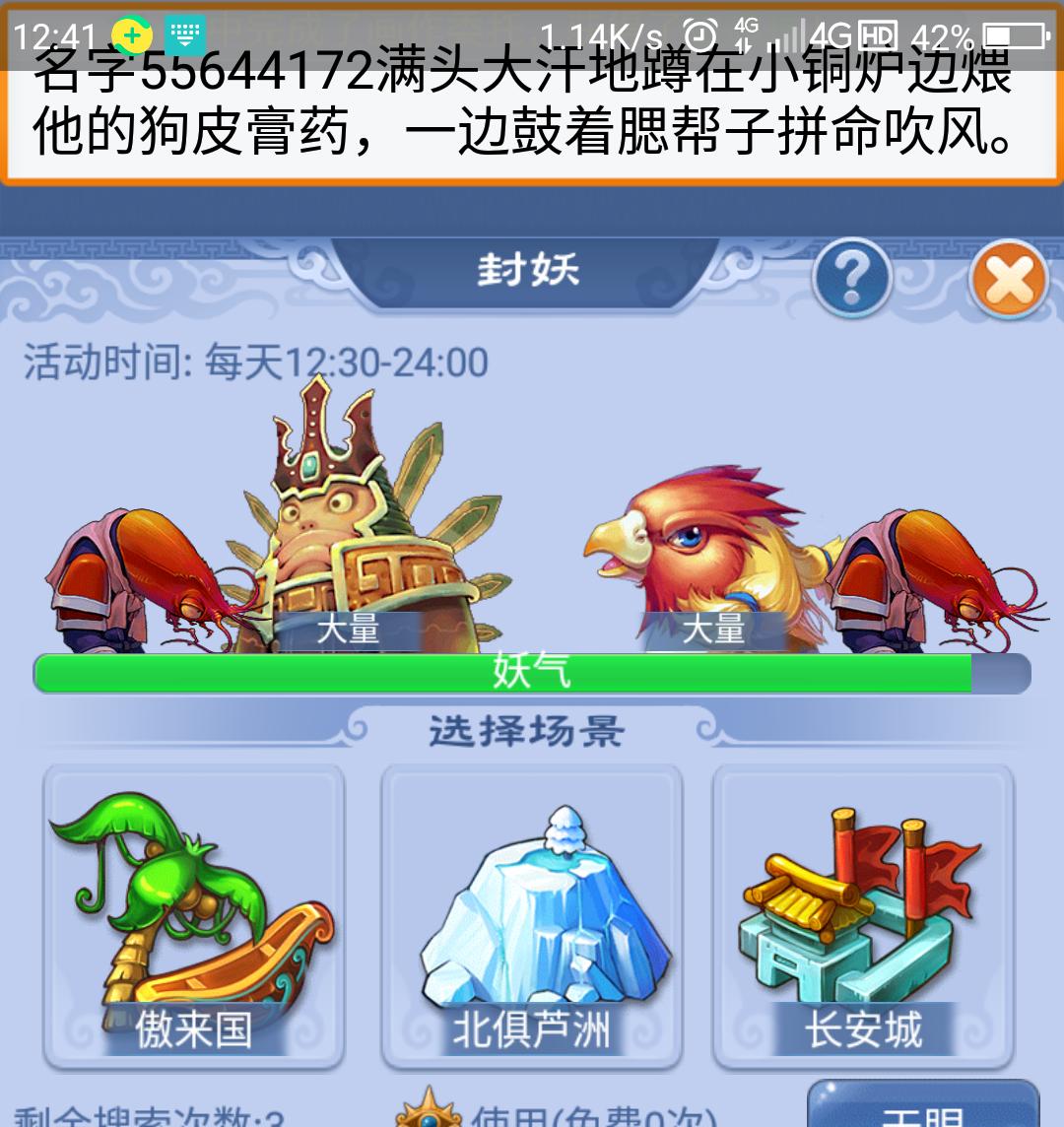Choose the 北俱芦洲 scene
Image resolution: width=1064 pixels, height=1127 pixels.
[531, 916]
